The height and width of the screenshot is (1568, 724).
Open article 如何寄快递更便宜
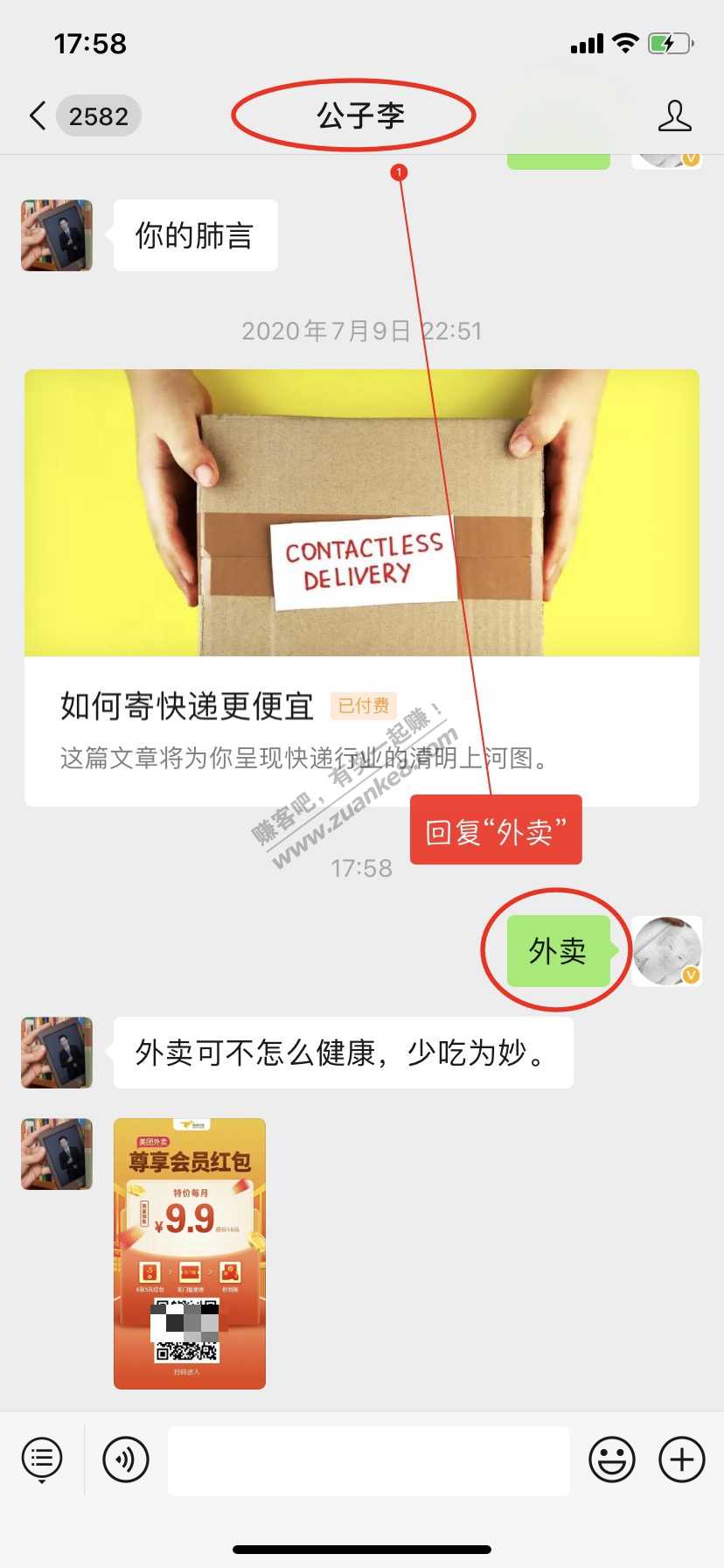click(x=362, y=586)
